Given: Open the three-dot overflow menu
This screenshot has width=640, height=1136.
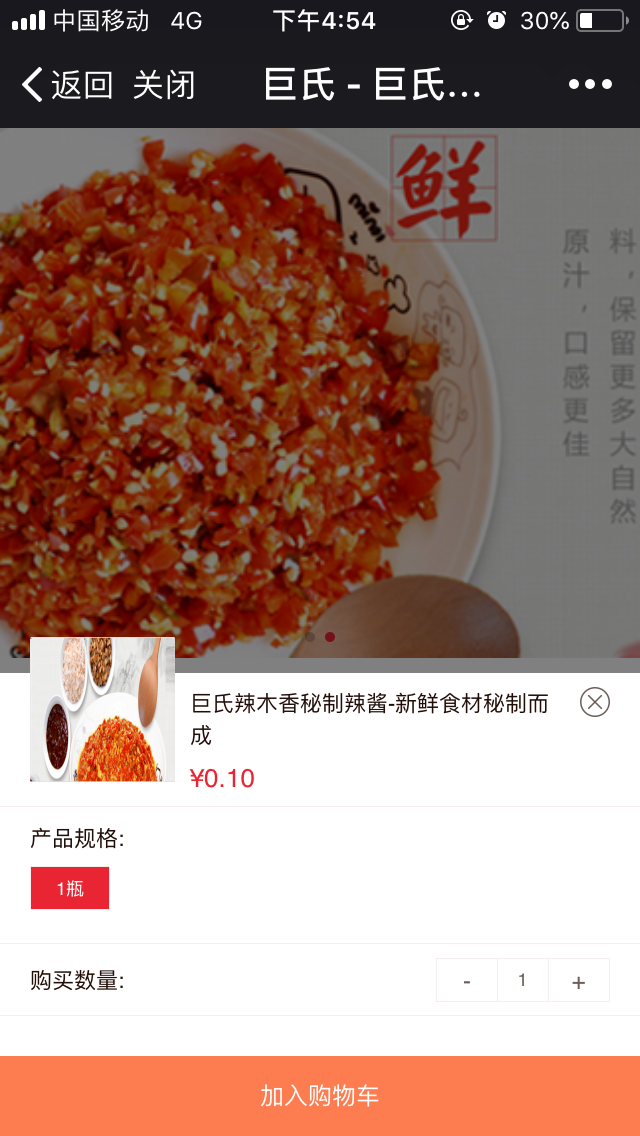Looking at the screenshot, I should coord(590,85).
